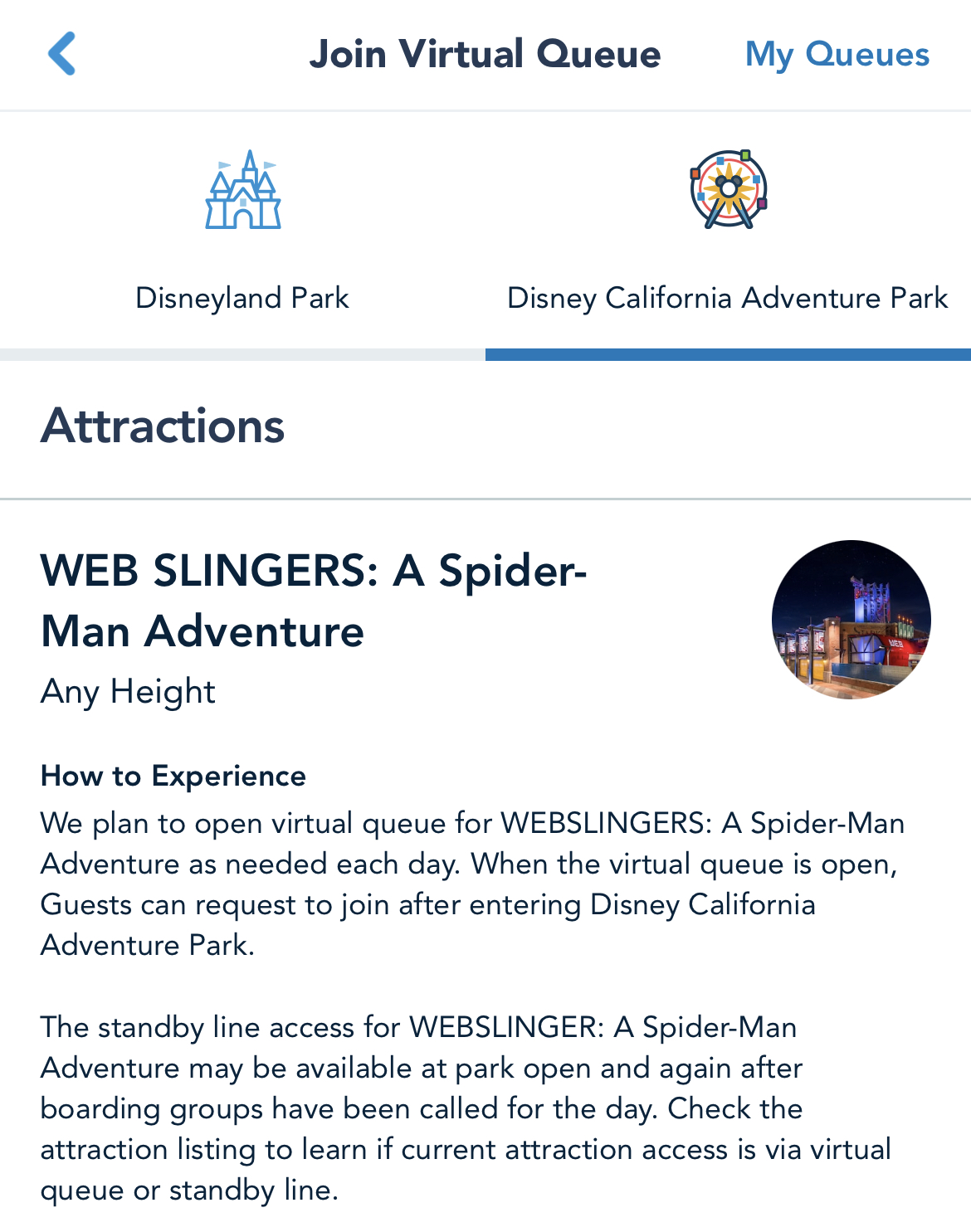The image size is (971, 1232).
Task: Select the Disney California Adventure Park tab
Action: (727, 232)
